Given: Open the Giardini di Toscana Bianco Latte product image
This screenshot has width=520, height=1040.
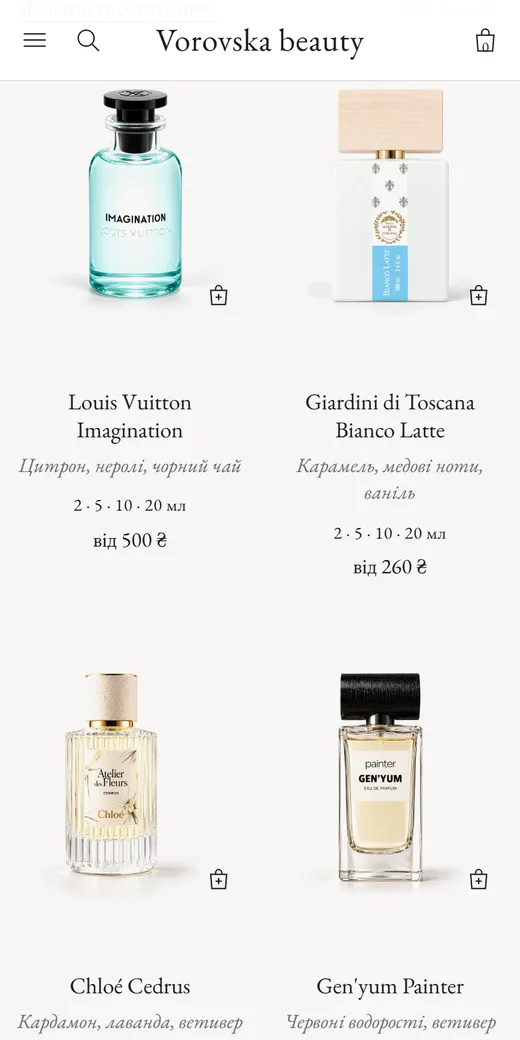Looking at the screenshot, I should pyautogui.click(x=390, y=195).
